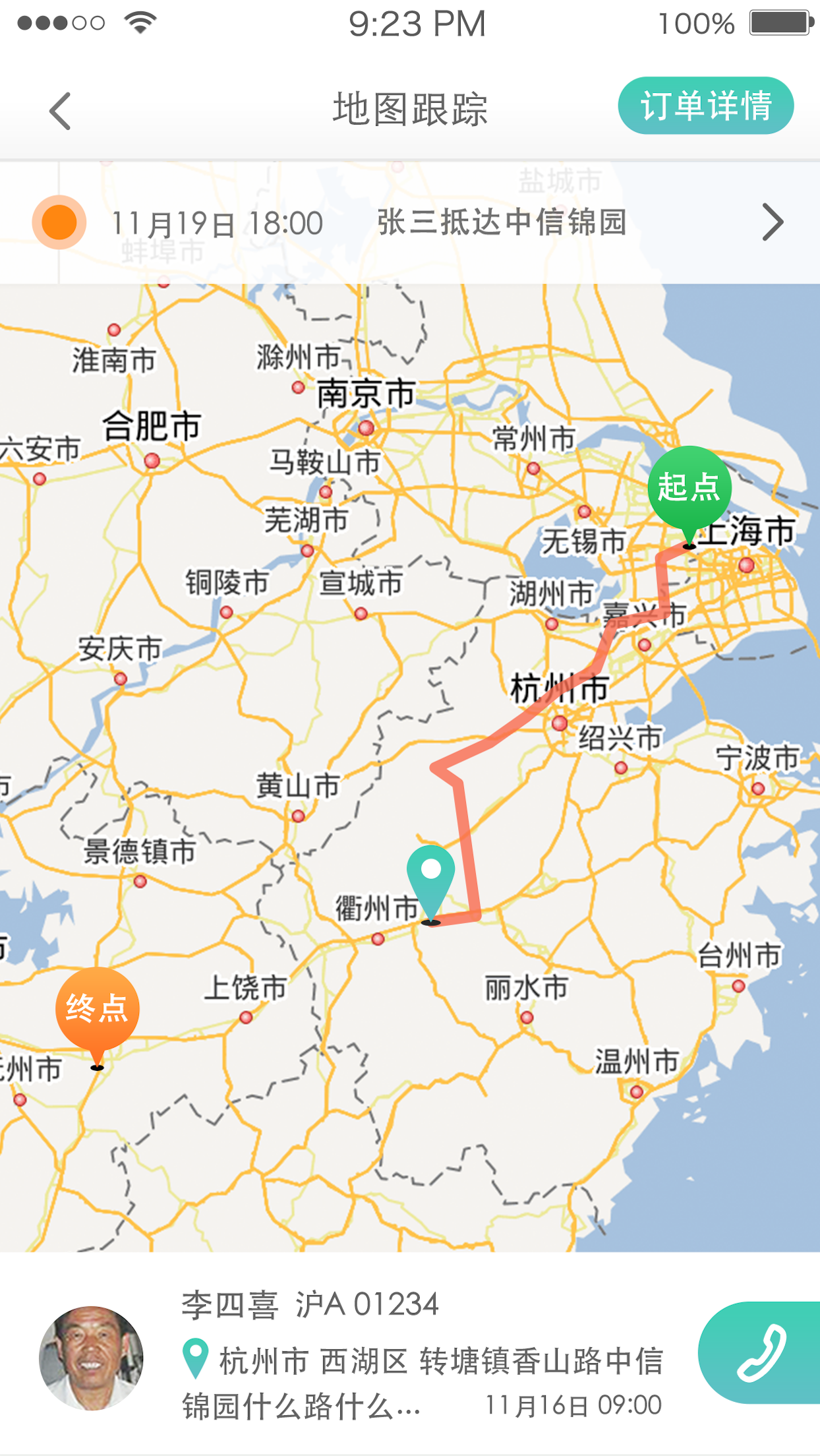Tap the green 起点 start marker
The height and width of the screenshot is (1456, 820).
pos(689,489)
